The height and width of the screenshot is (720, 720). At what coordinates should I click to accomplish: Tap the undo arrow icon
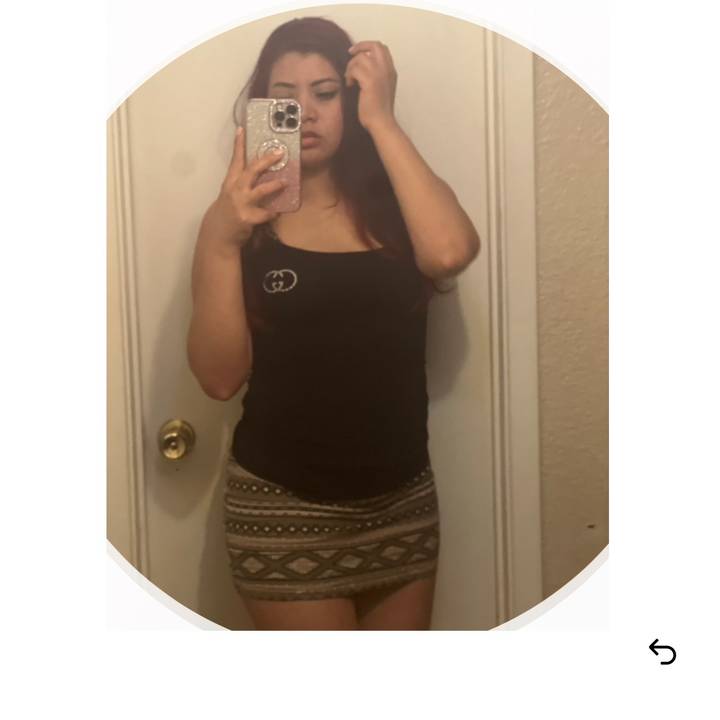[662, 652]
